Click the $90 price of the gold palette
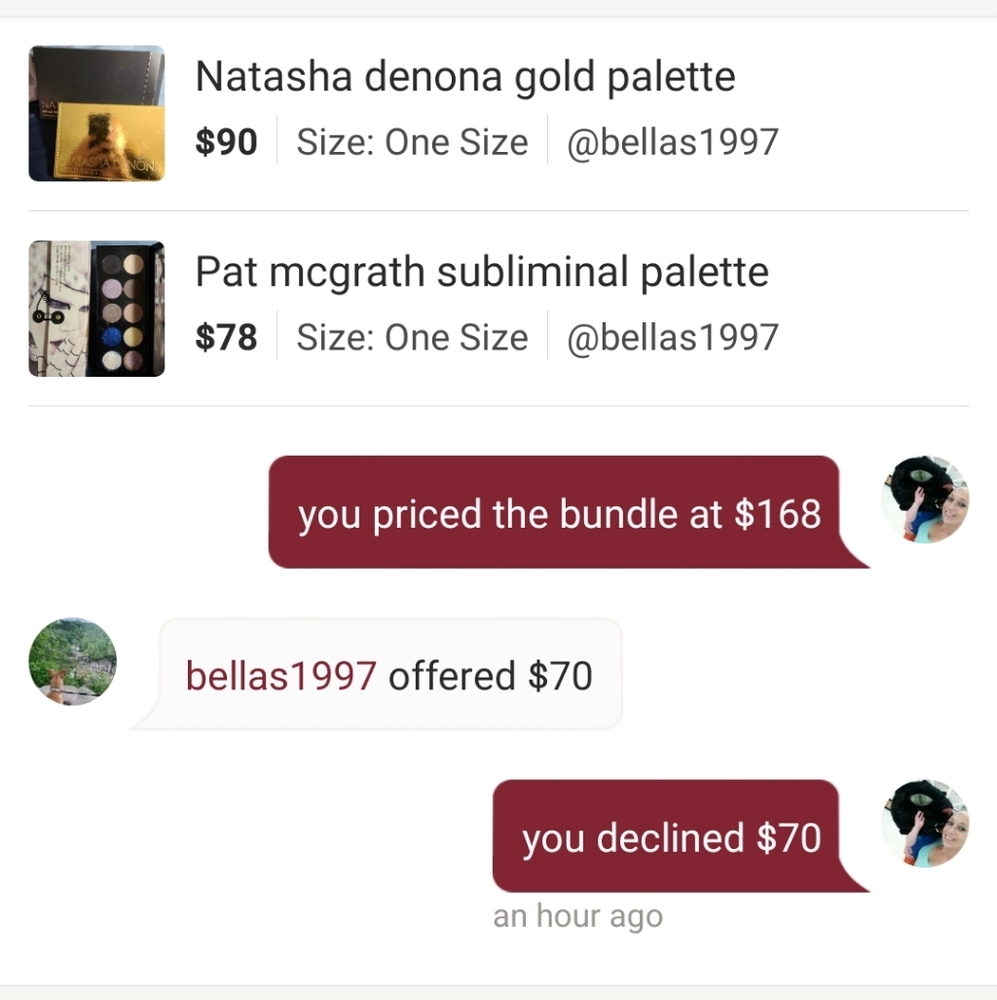Screen dimensions: 997x1000 [226, 142]
